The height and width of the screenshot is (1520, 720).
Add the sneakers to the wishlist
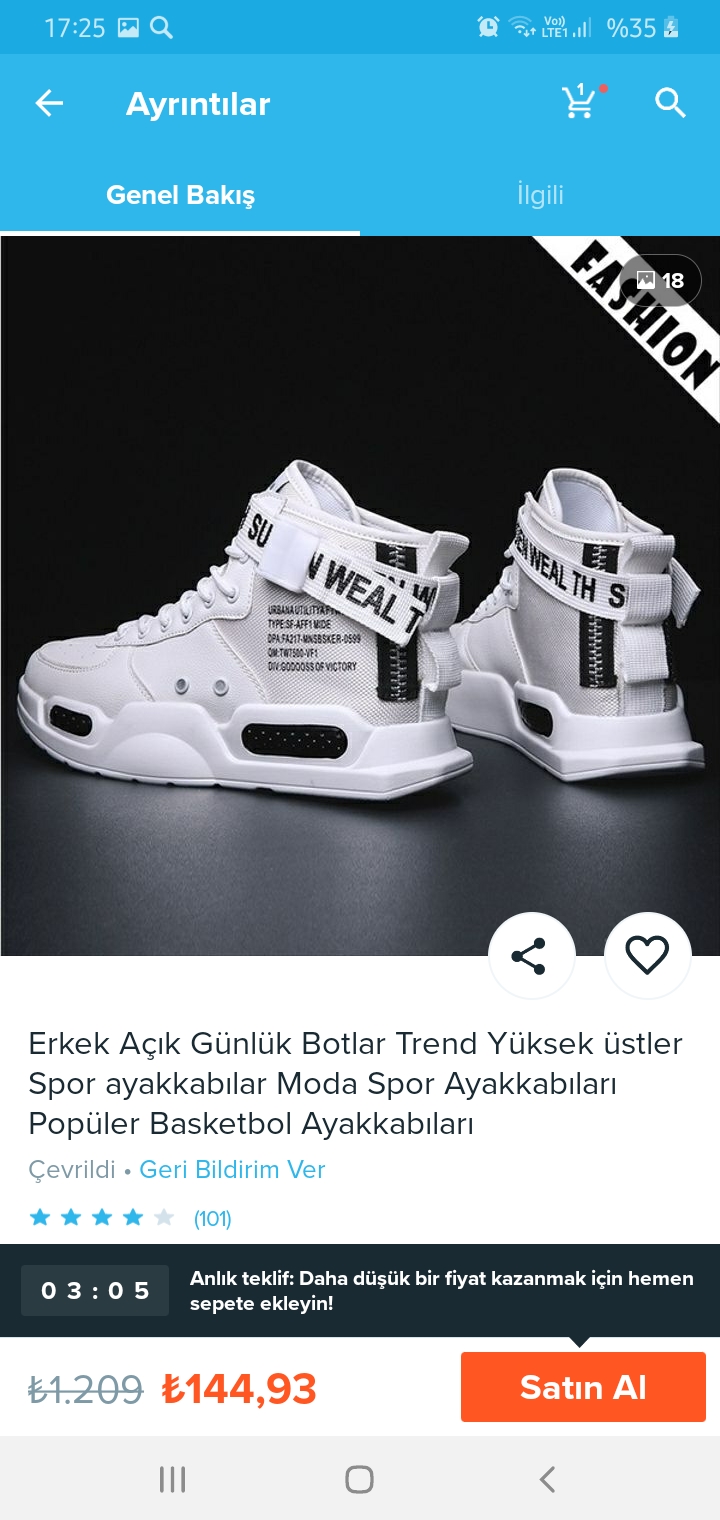[647, 955]
